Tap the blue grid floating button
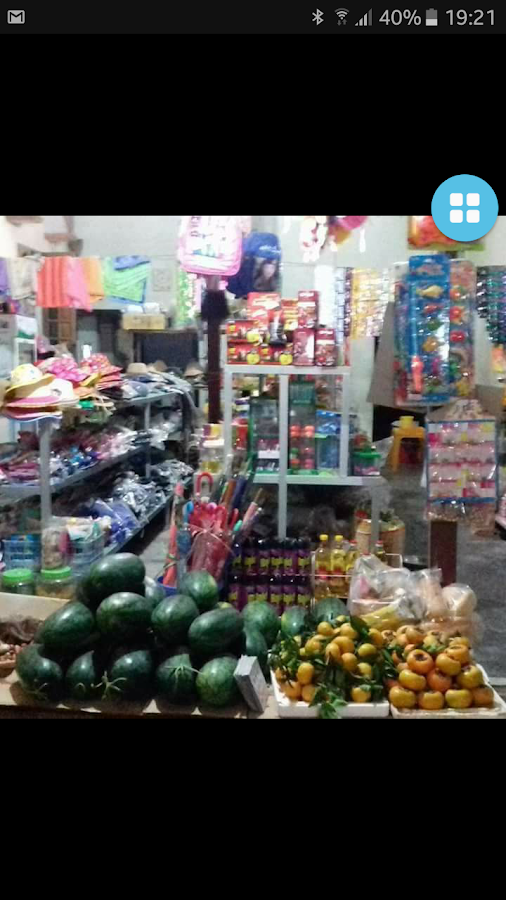This screenshot has width=506, height=900. (x=464, y=208)
